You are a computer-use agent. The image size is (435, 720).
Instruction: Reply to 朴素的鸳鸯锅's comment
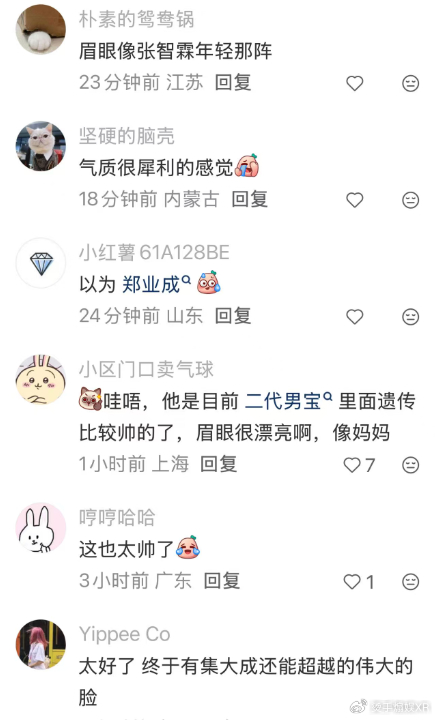click(x=233, y=83)
